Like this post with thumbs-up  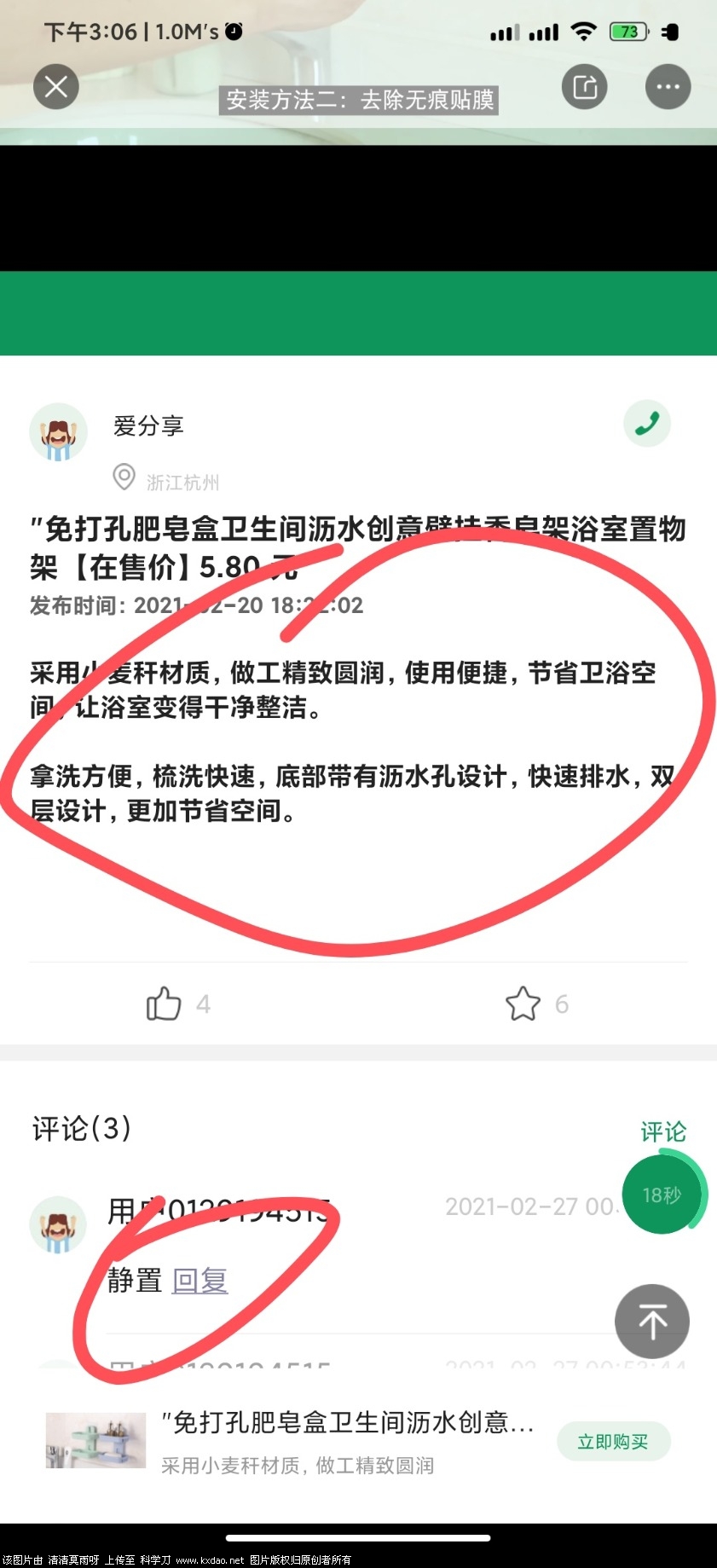(x=164, y=1004)
